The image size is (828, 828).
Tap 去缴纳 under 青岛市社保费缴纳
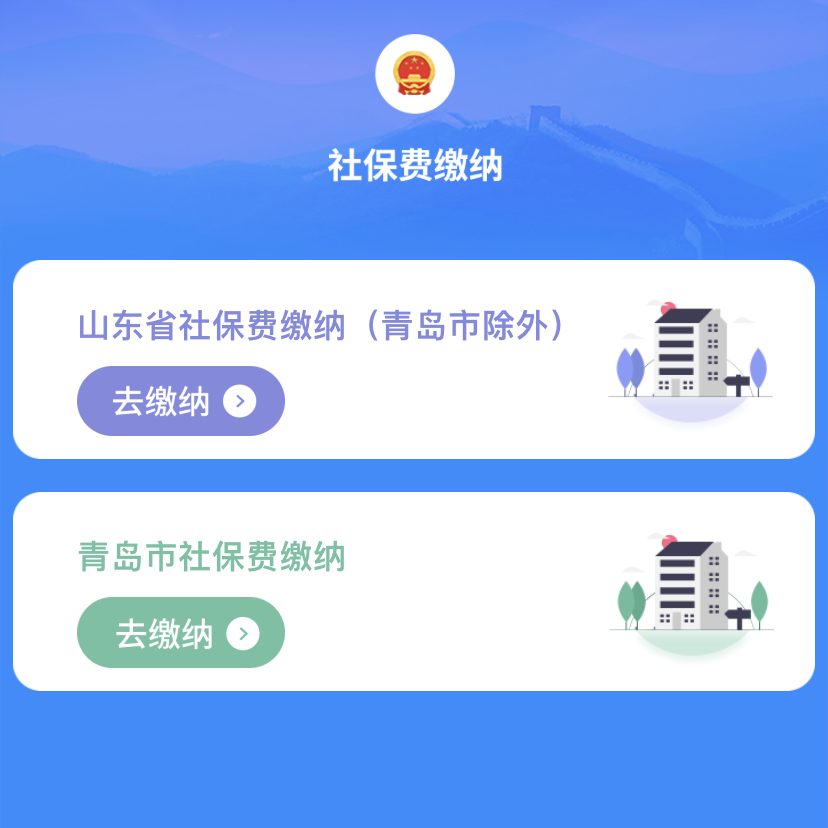point(181,633)
